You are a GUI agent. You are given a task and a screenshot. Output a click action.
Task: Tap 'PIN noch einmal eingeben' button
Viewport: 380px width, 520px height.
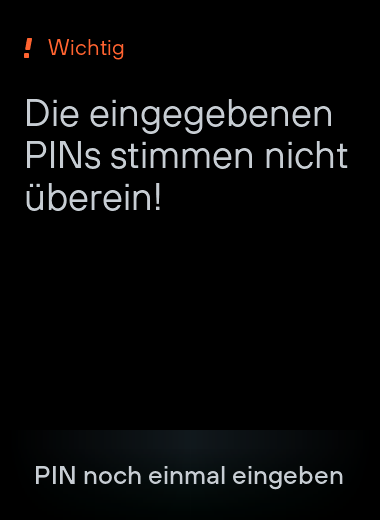point(190,475)
